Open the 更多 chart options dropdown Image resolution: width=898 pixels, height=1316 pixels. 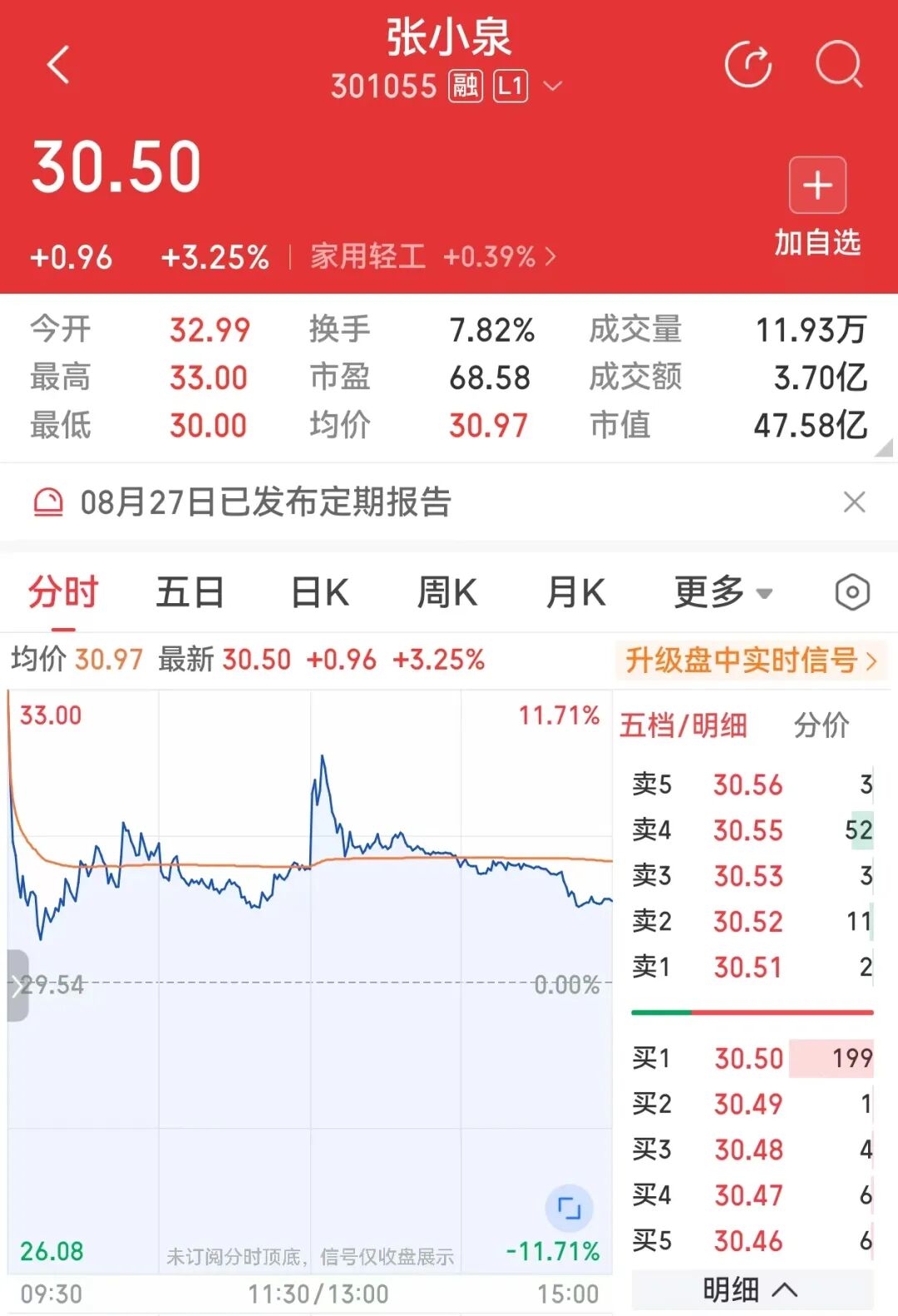723,592
